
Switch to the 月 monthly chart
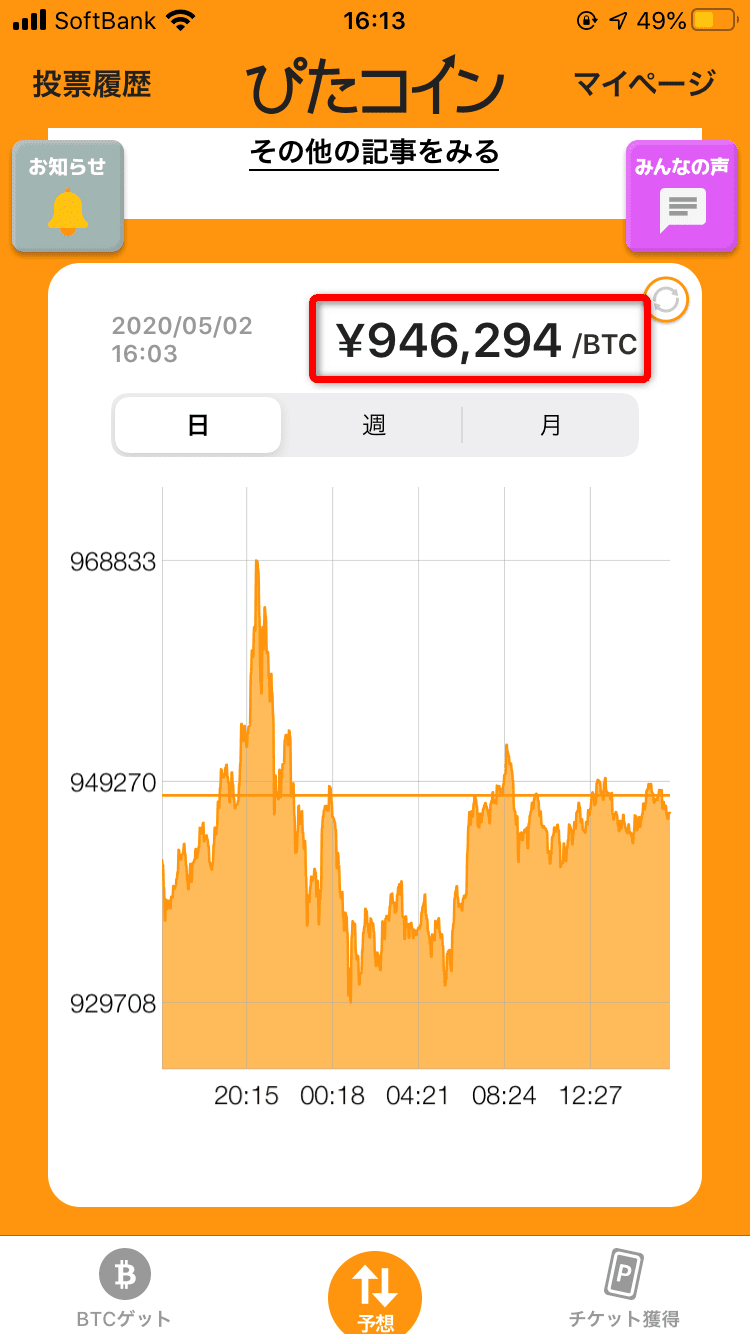tap(550, 425)
